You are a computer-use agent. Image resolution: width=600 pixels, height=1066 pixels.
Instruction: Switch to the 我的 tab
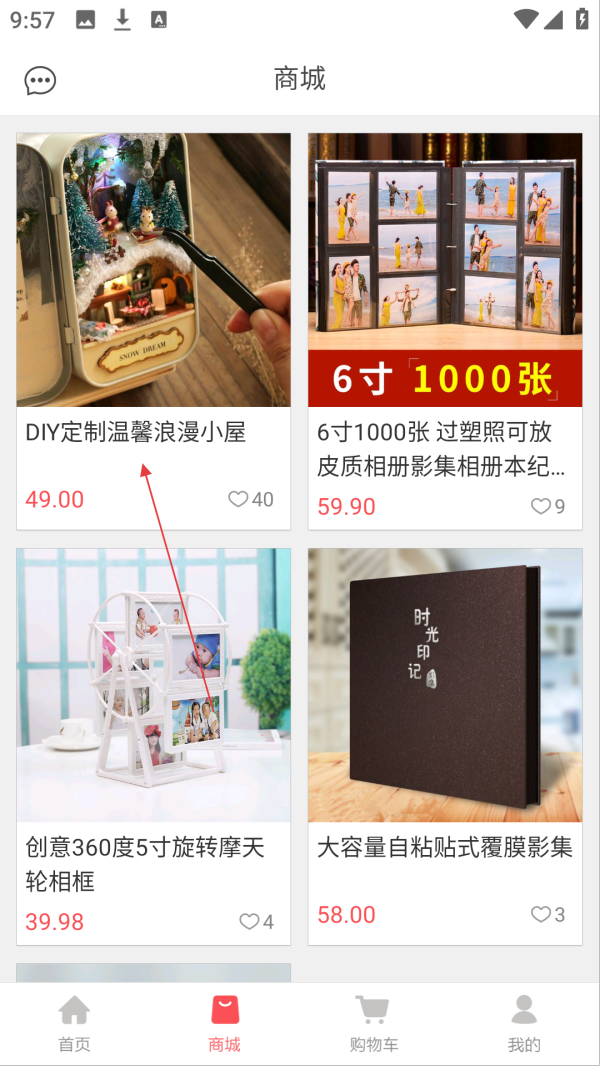524,1023
